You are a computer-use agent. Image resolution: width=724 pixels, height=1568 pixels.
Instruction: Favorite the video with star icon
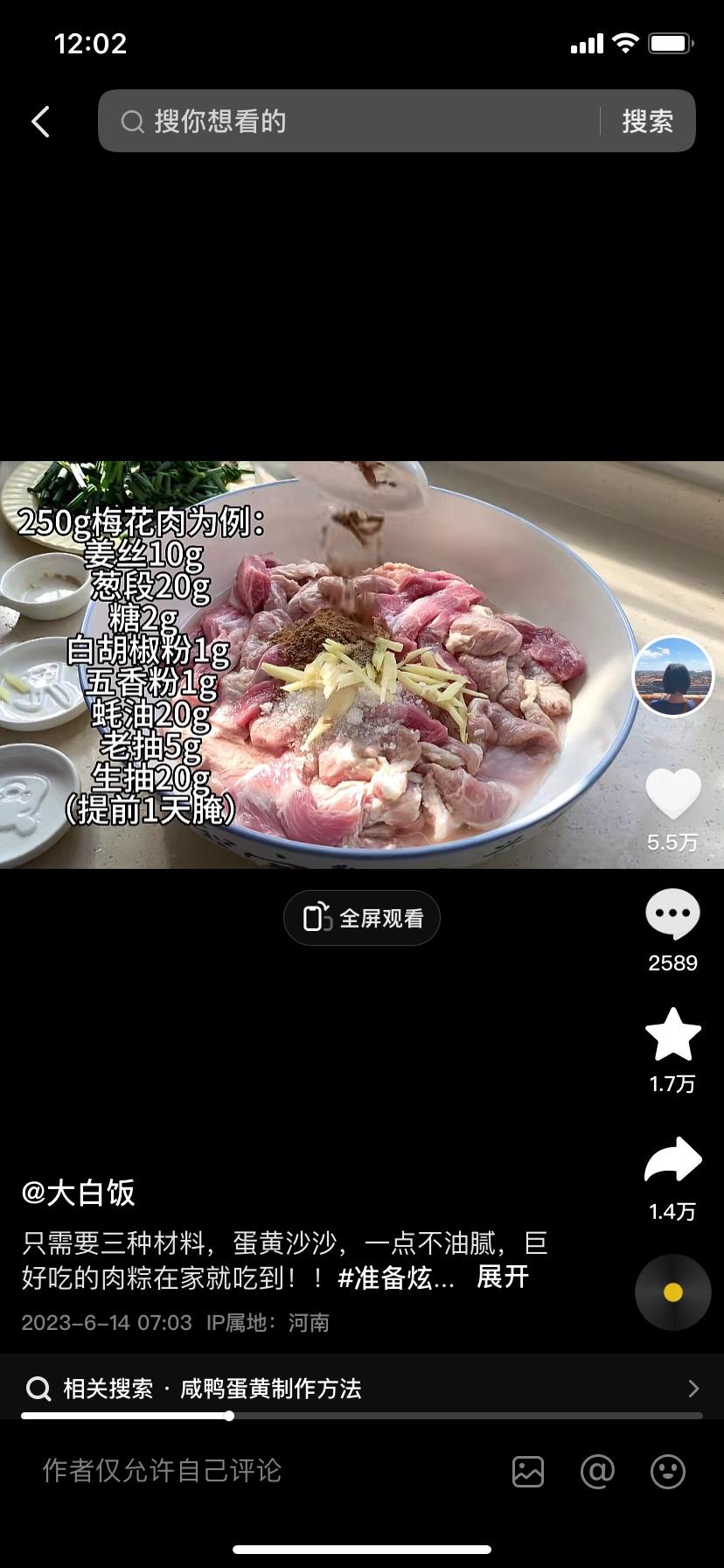coord(672,1035)
